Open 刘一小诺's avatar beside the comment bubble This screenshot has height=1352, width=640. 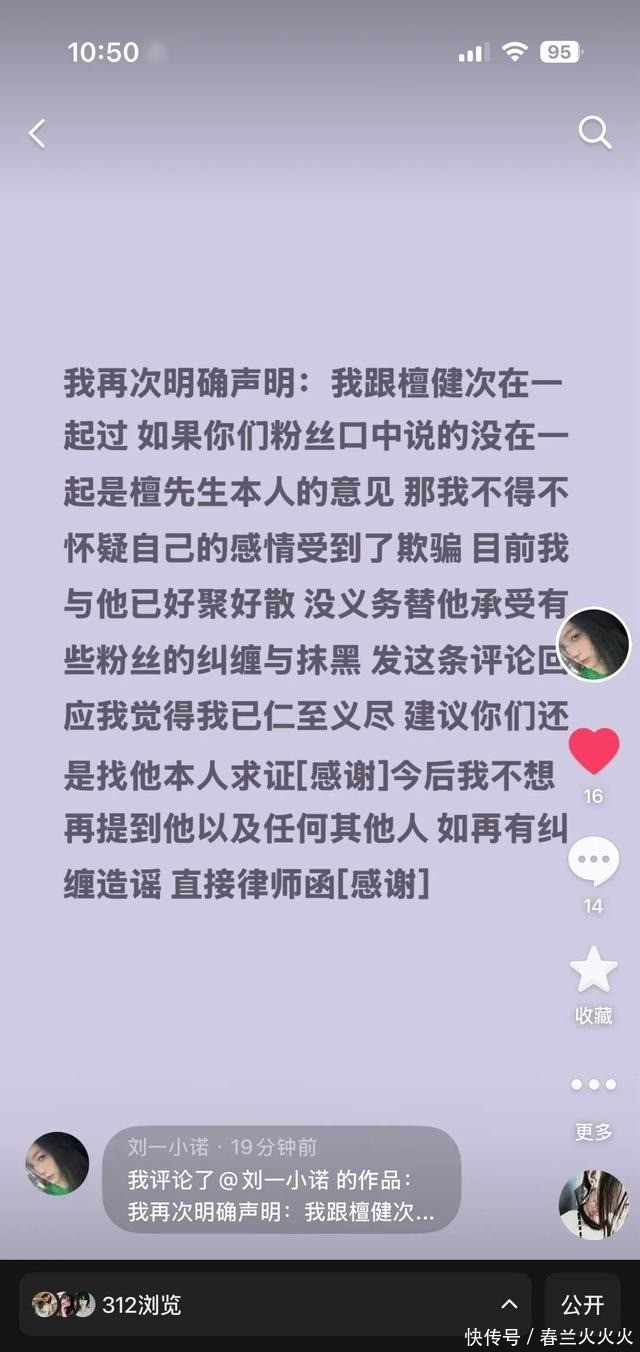click(x=57, y=1164)
